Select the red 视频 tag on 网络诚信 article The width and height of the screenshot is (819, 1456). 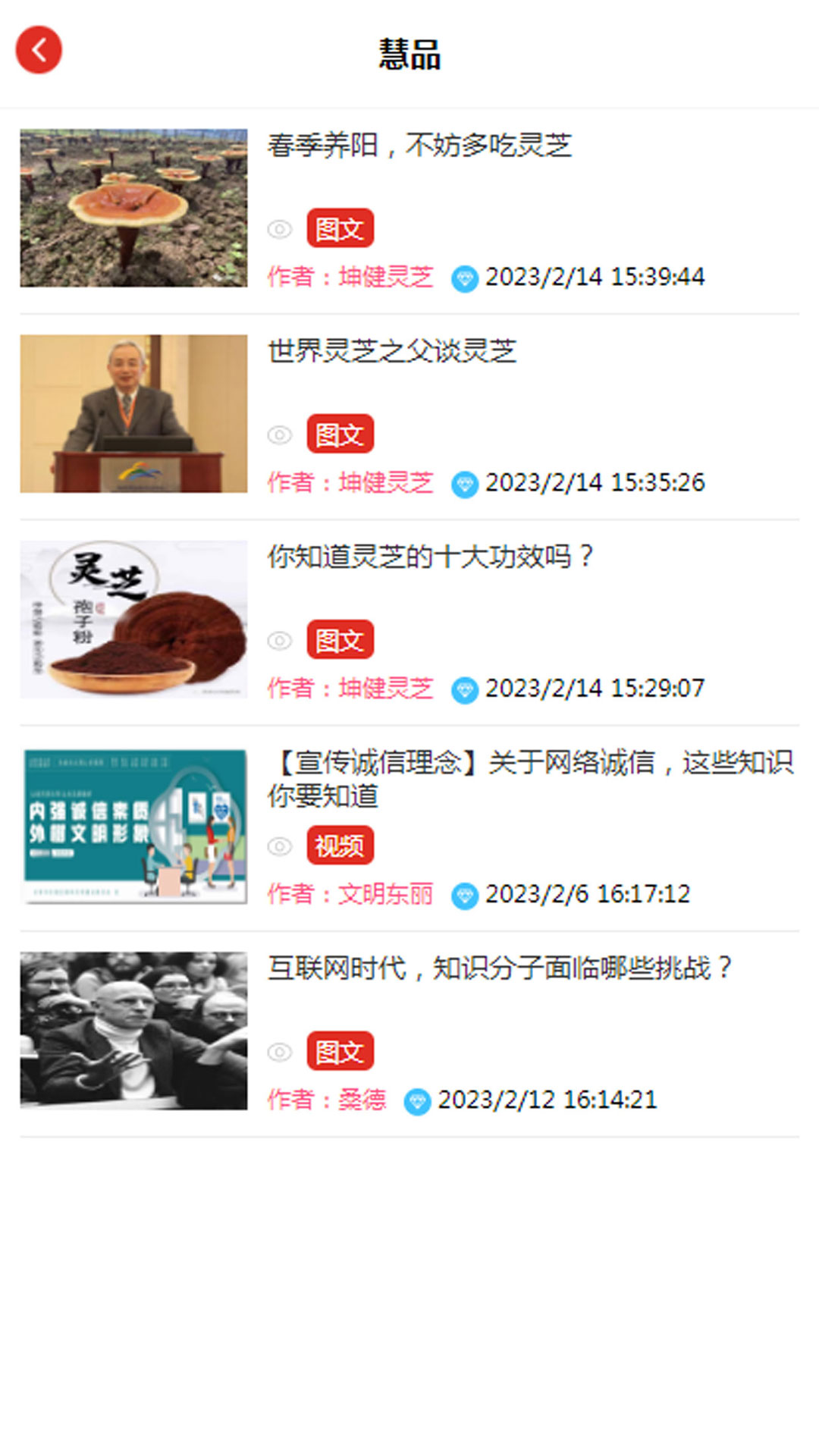tap(339, 845)
